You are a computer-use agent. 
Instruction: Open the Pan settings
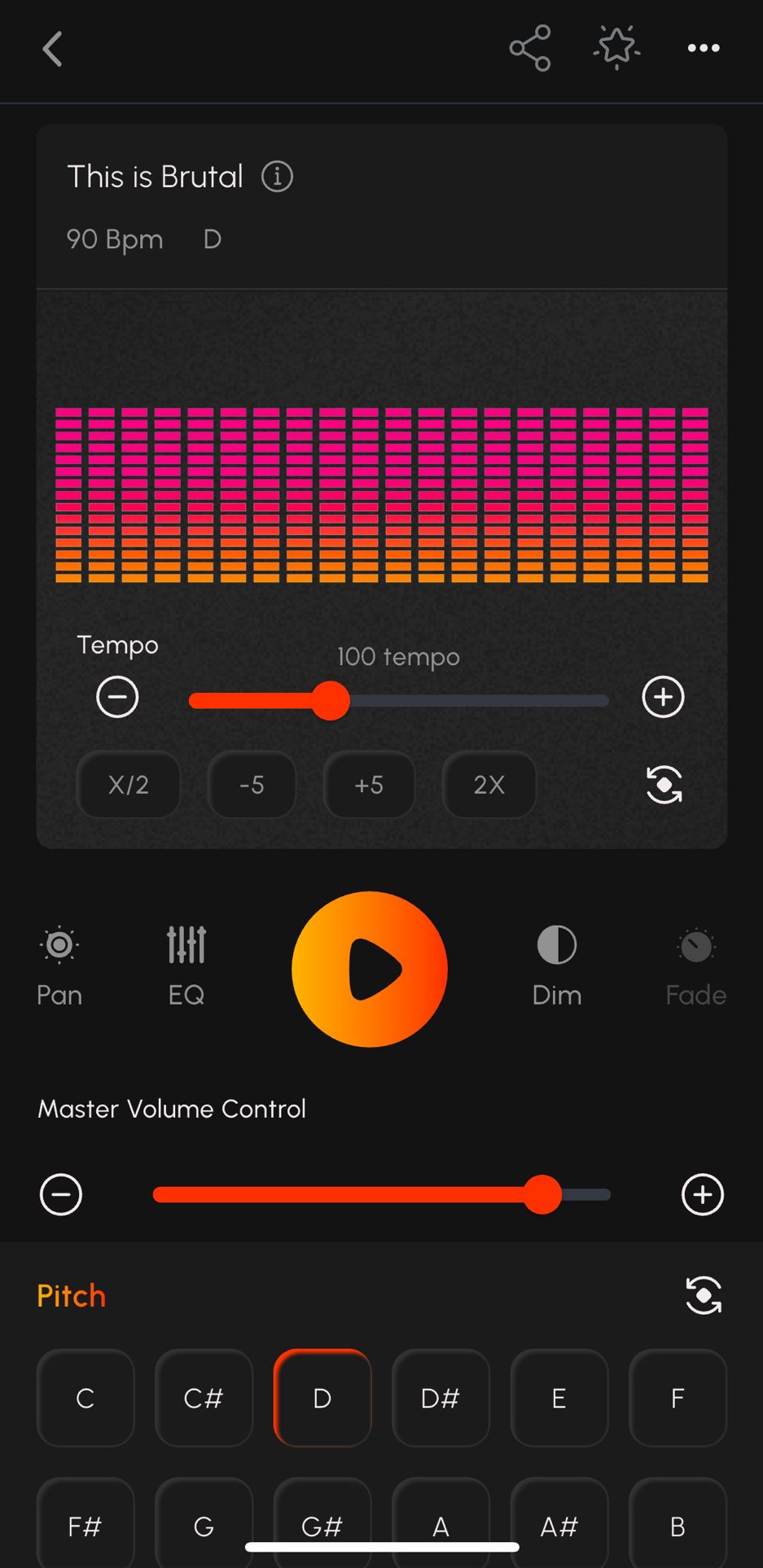pos(59,966)
